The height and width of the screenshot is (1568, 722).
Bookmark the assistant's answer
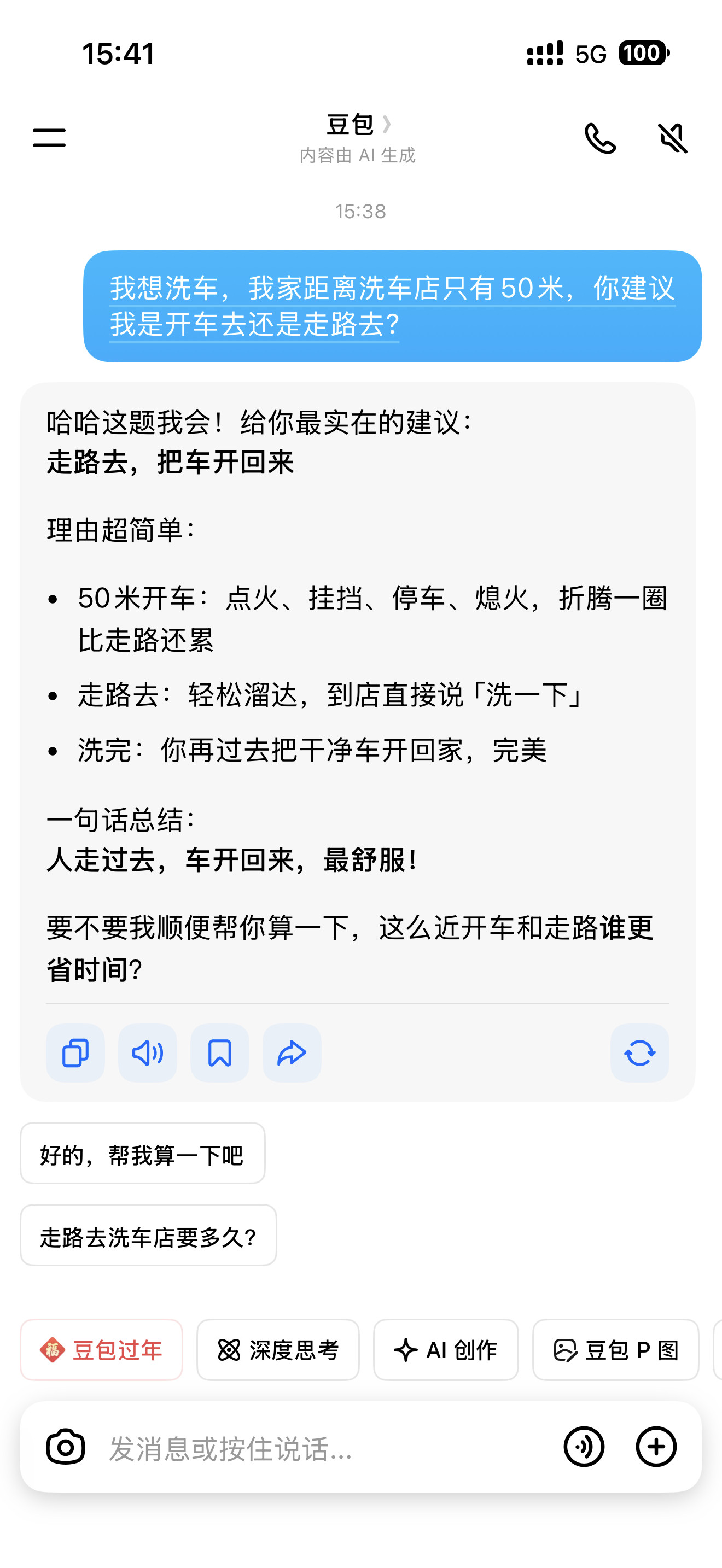[219, 1052]
